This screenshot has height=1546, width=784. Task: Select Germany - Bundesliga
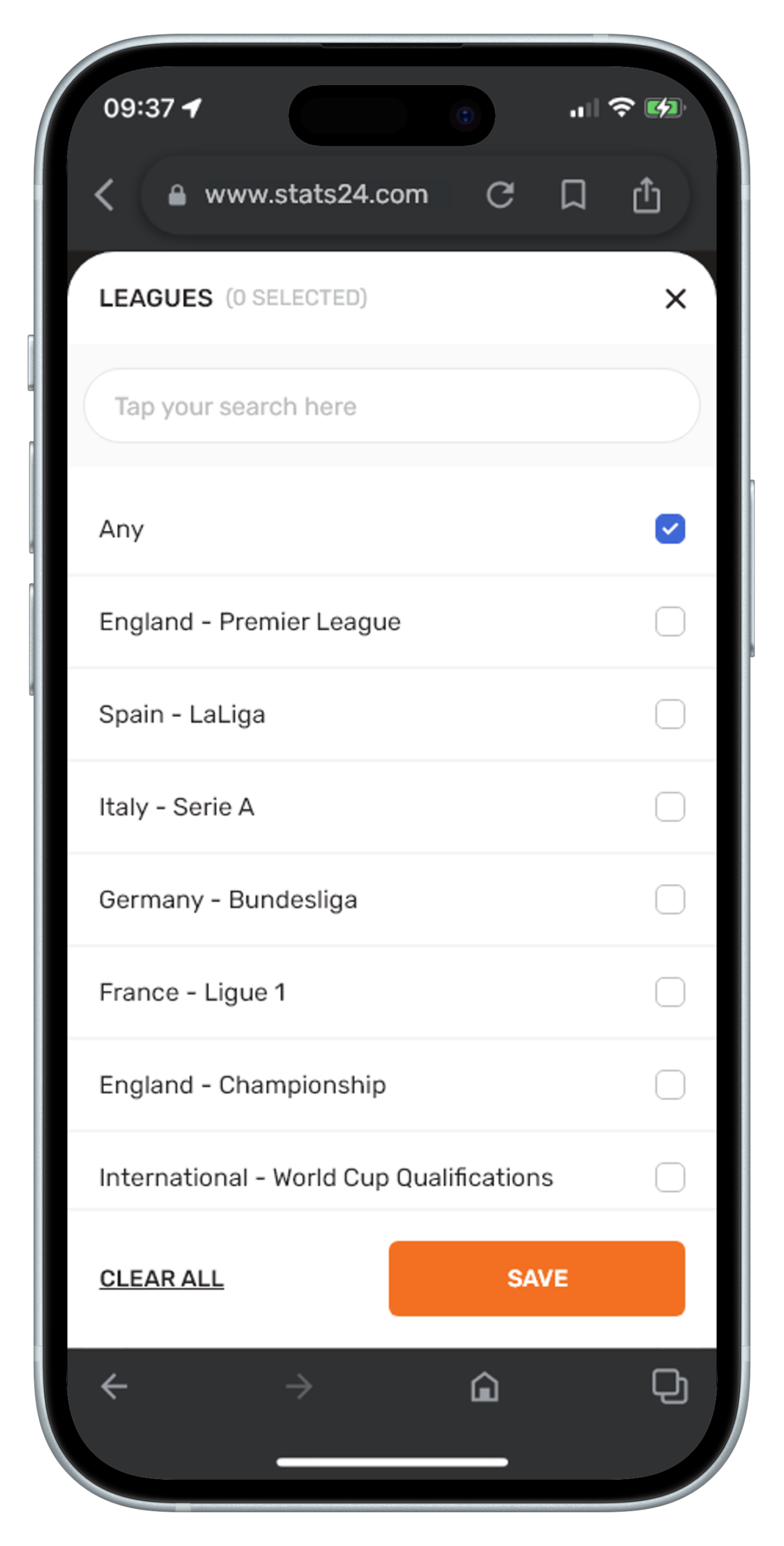click(x=669, y=900)
